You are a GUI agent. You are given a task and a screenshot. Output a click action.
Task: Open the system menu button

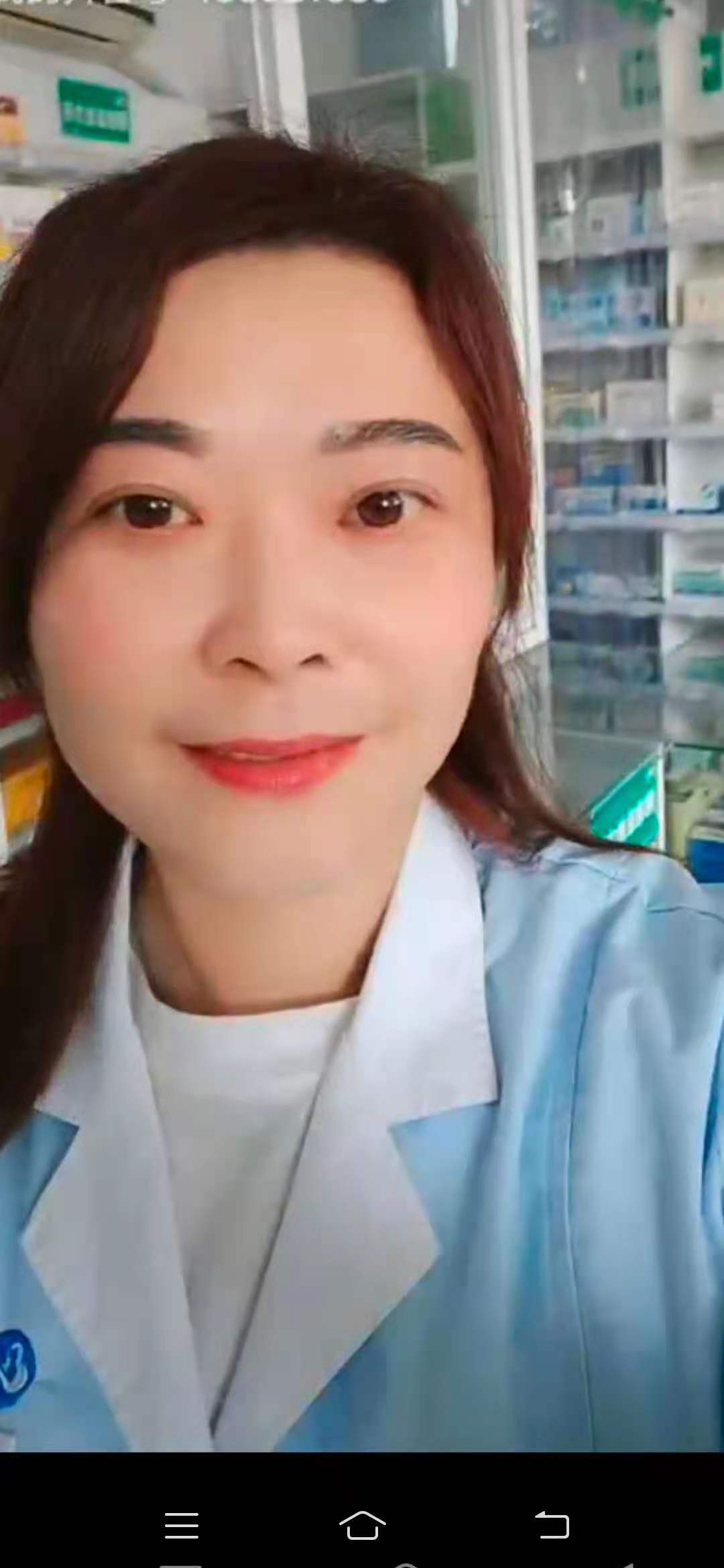(x=182, y=1526)
